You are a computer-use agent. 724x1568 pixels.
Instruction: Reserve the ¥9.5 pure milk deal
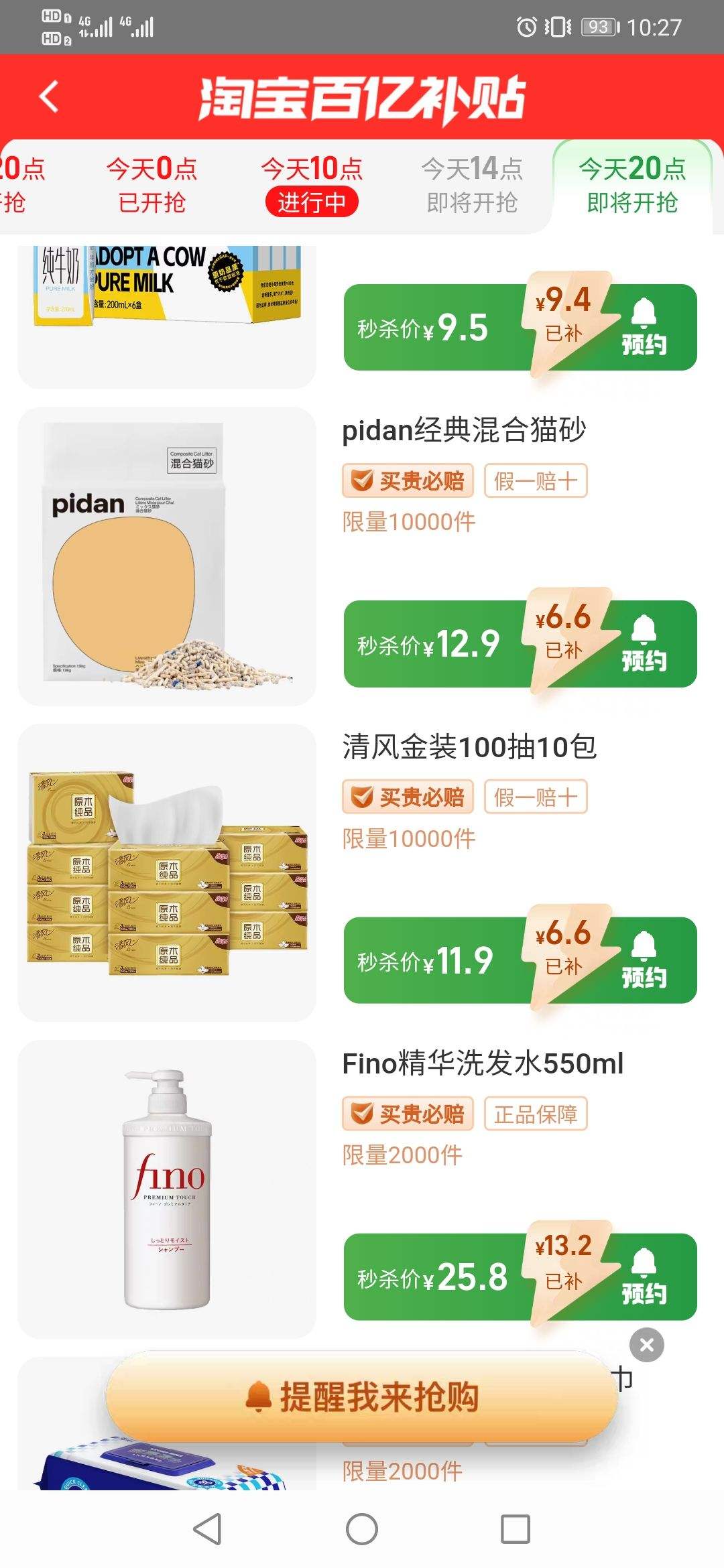point(642,328)
